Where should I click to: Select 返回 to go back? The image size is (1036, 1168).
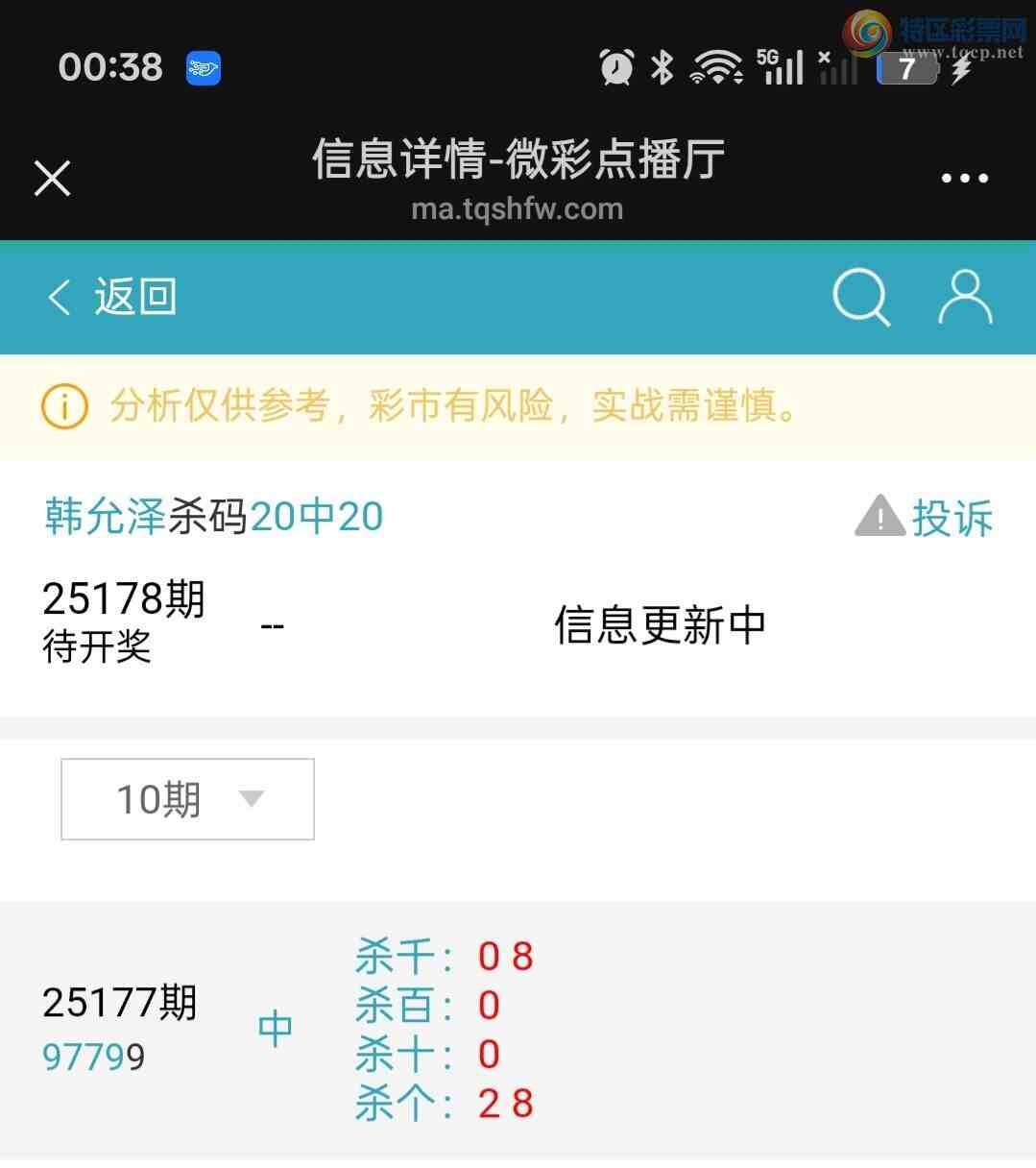134,298
